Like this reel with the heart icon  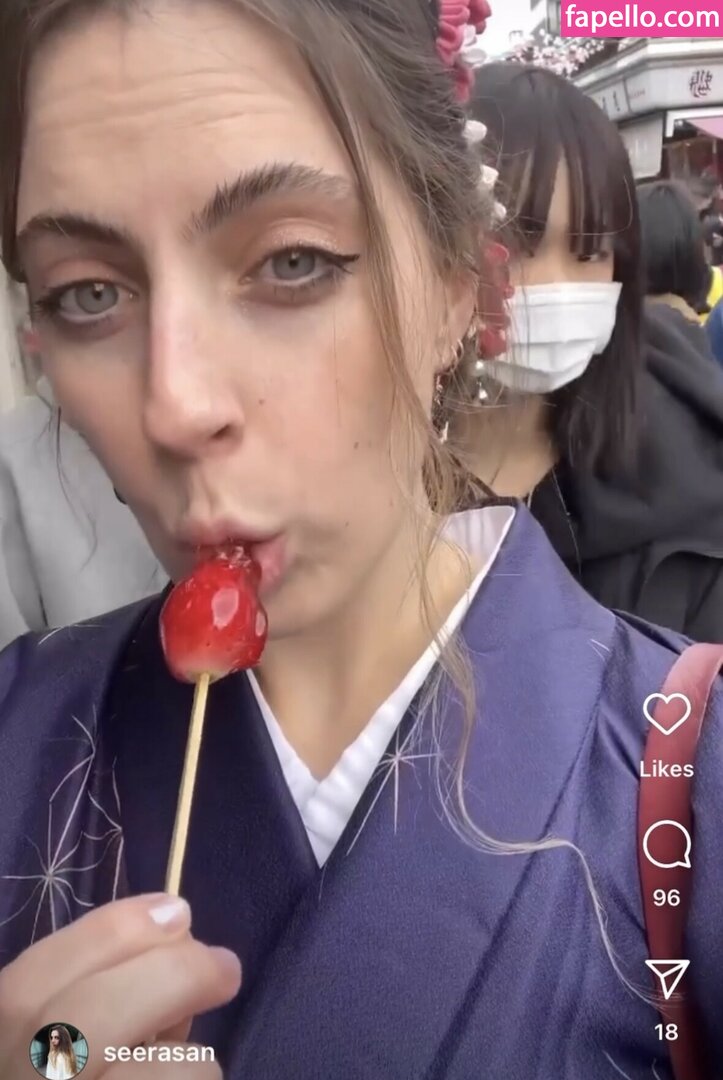[x=666, y=713]
